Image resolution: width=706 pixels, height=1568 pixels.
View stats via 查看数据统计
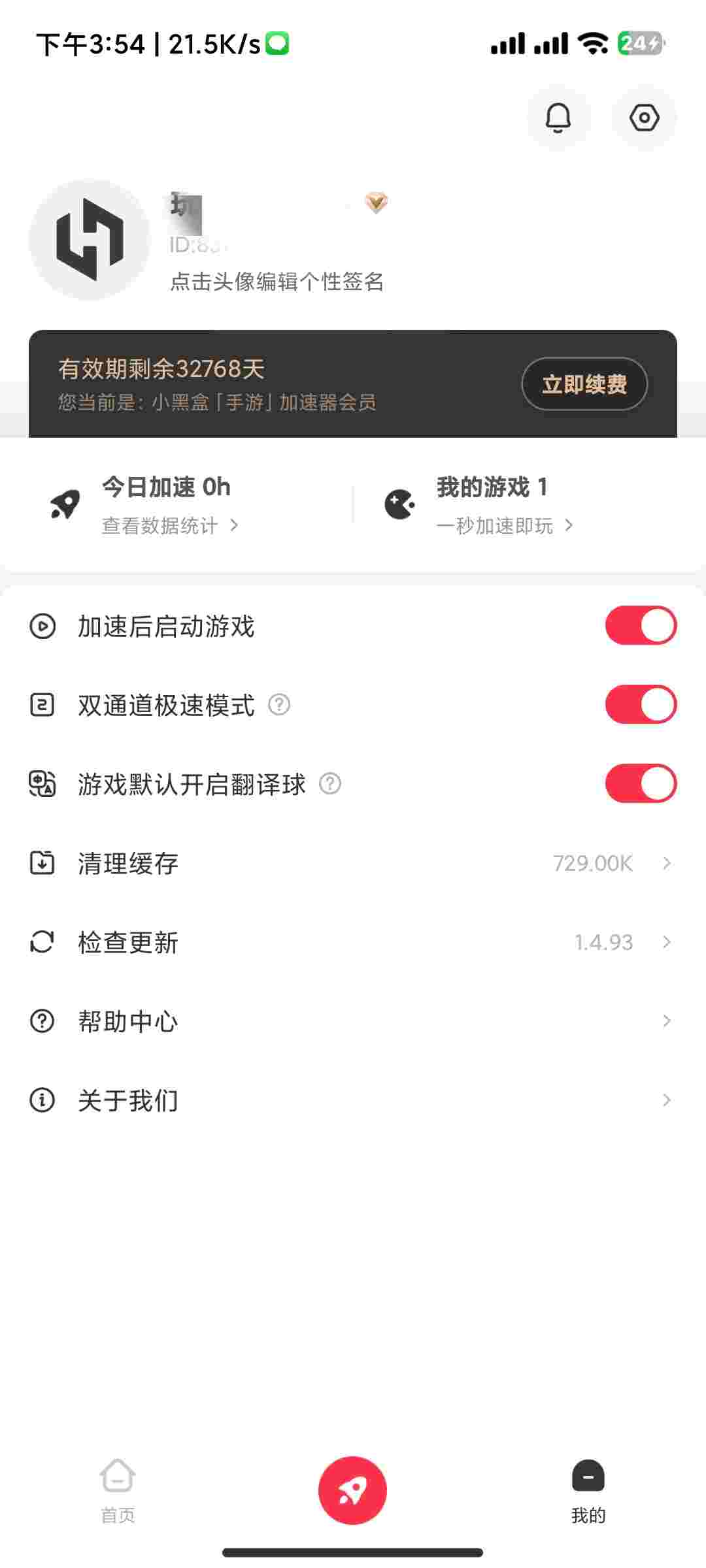click(170, 525)
